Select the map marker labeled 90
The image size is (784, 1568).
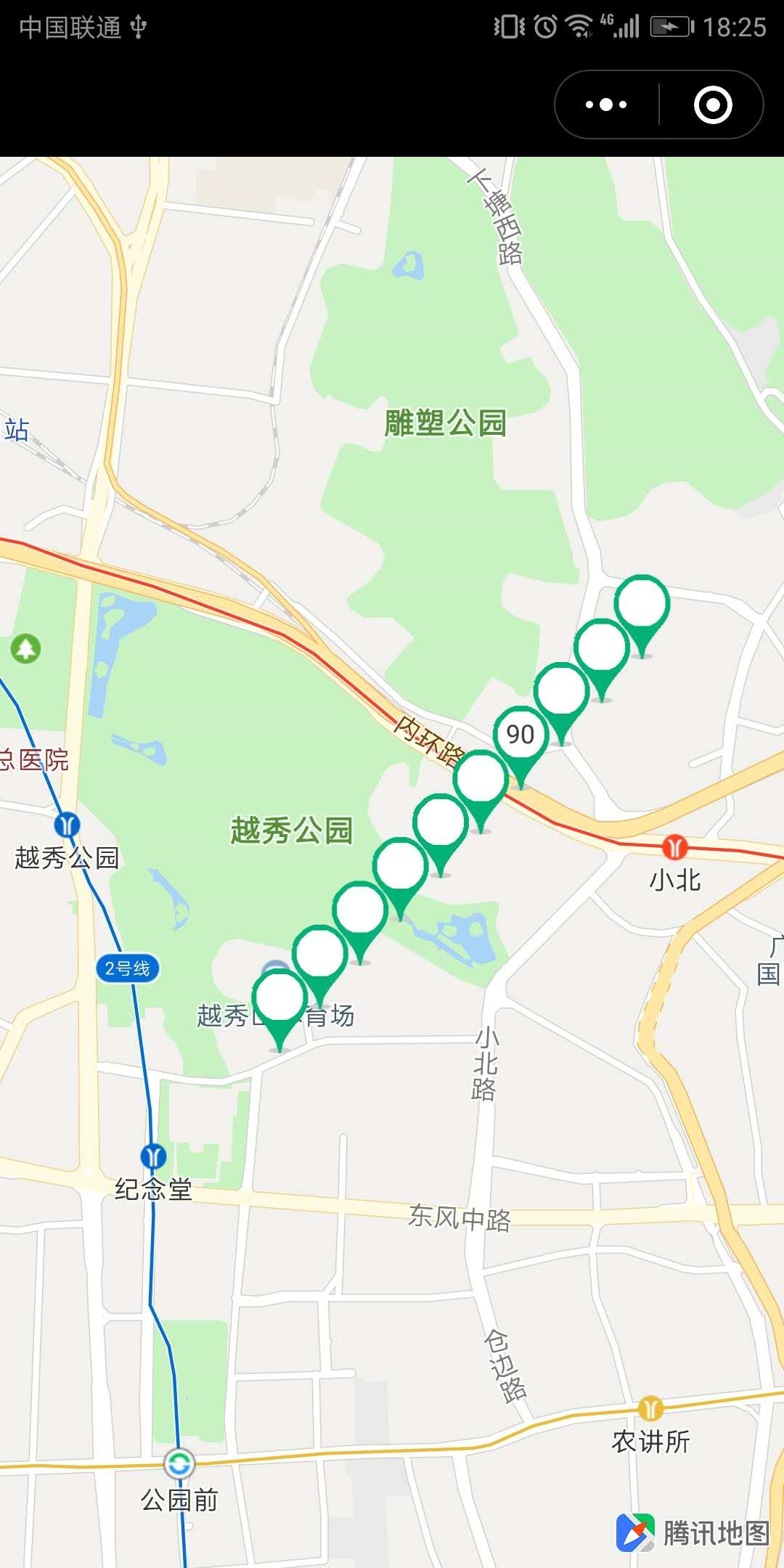click(520, 736)
